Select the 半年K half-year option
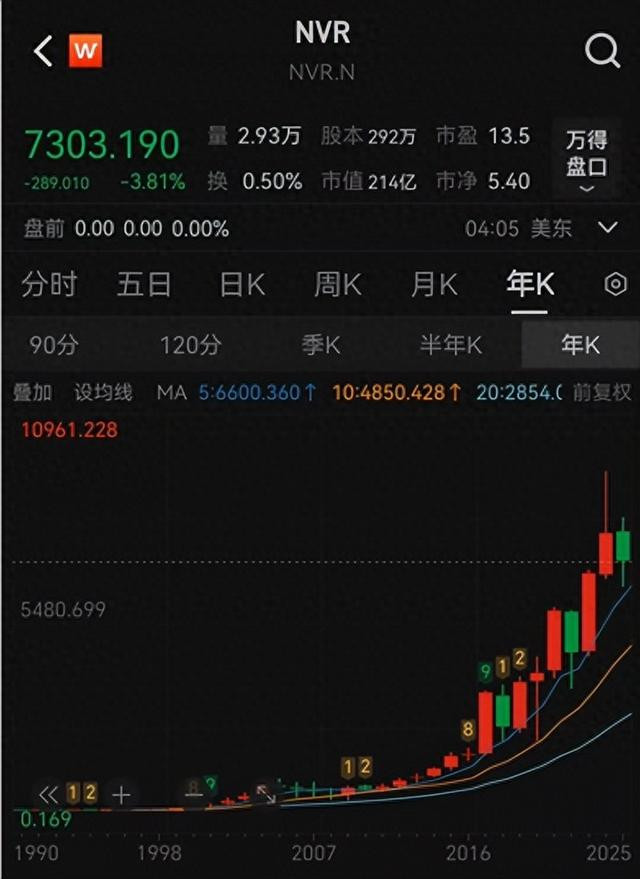The image size is (640, 879). pyautogui.click(x=450, y=346)
